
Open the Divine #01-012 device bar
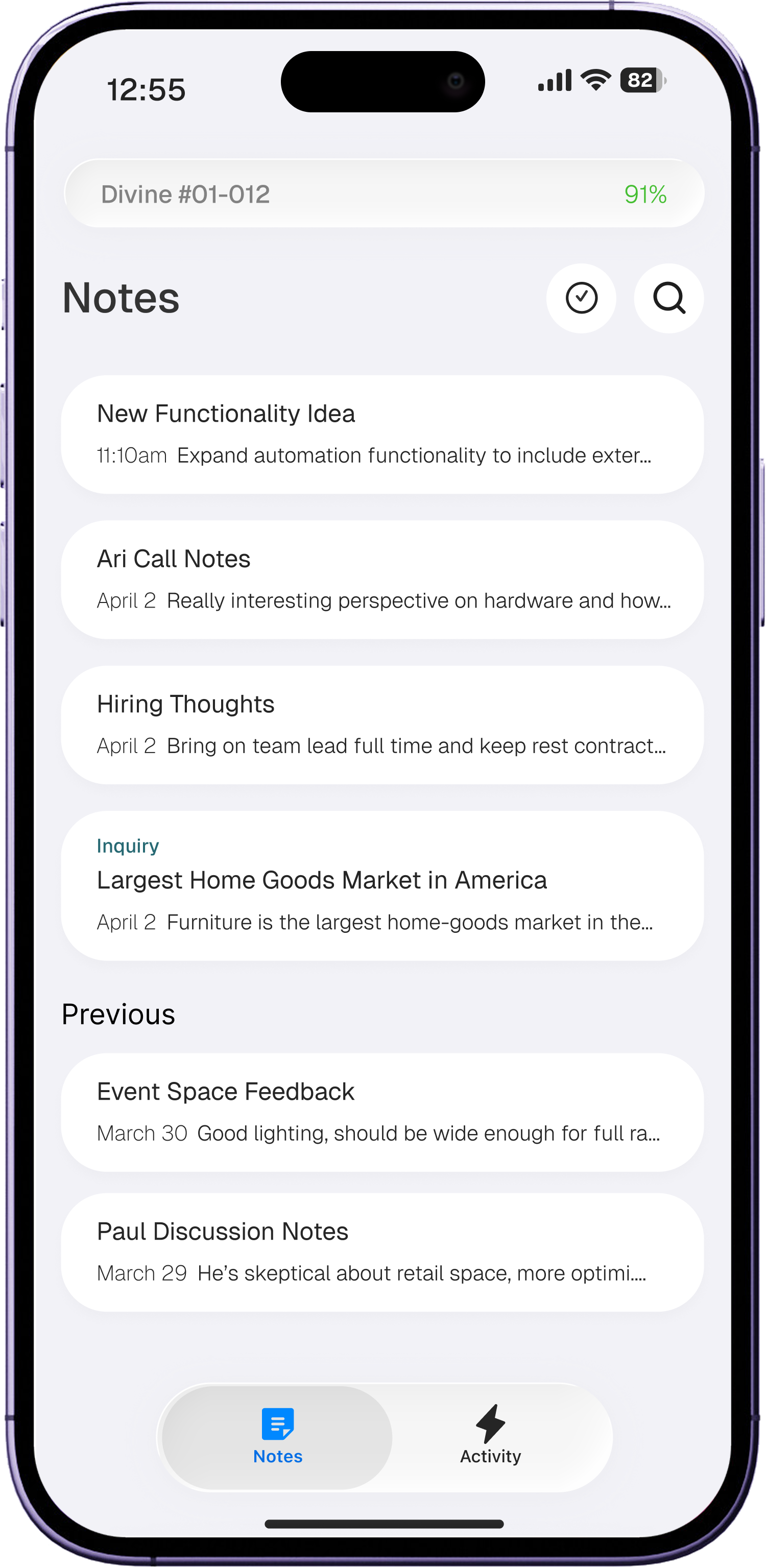coord(384,194)
